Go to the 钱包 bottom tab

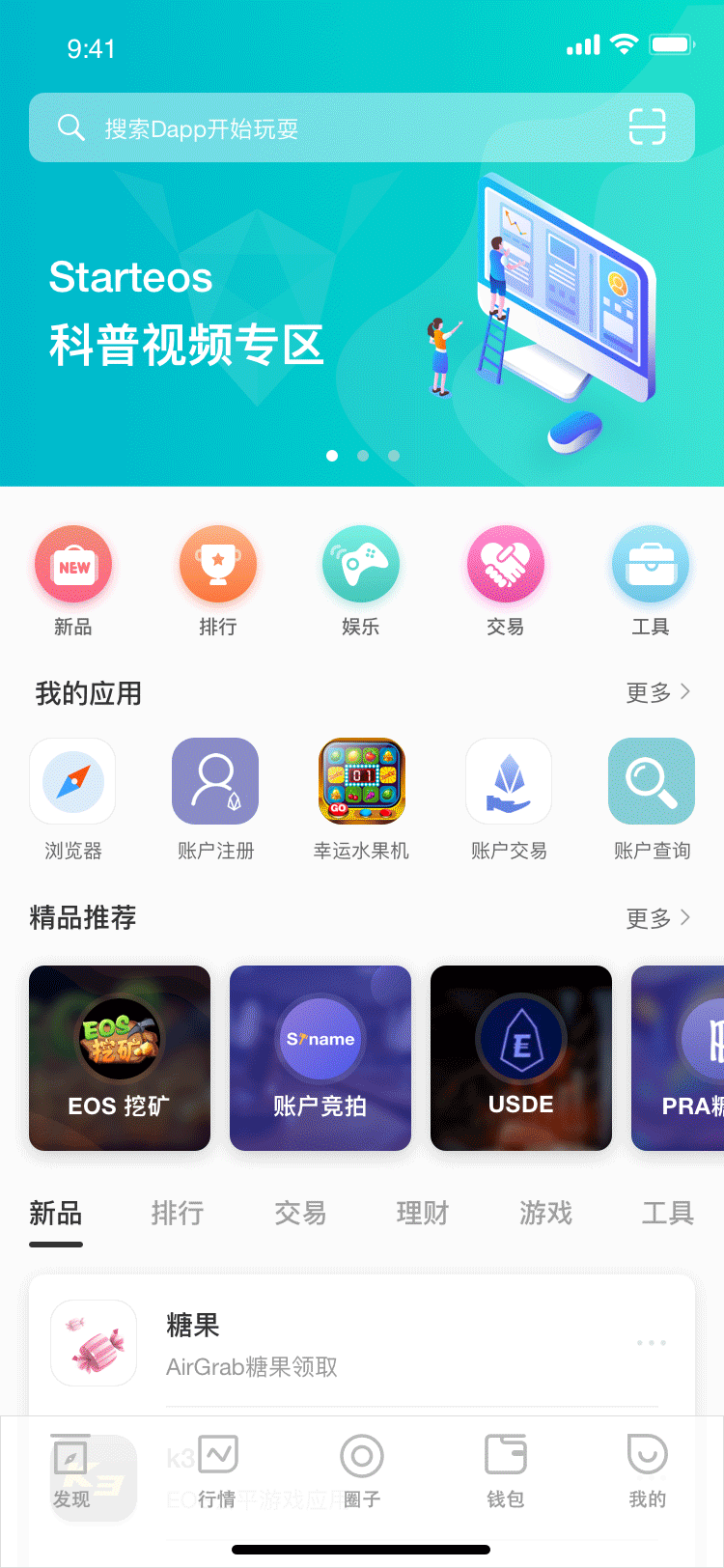[x=505, y=1477]
